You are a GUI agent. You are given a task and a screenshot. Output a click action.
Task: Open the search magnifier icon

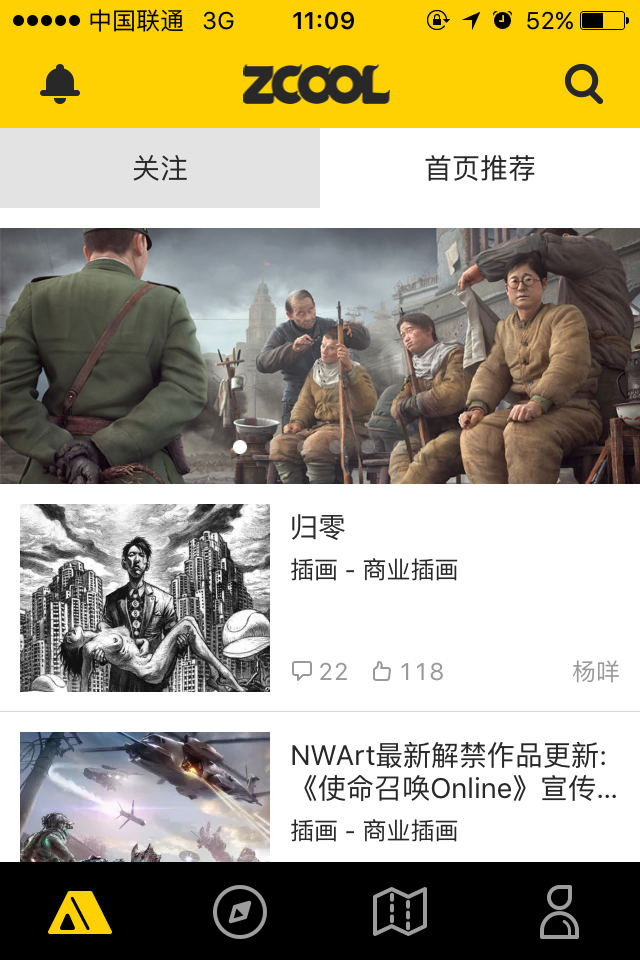(x=583, y=84)
